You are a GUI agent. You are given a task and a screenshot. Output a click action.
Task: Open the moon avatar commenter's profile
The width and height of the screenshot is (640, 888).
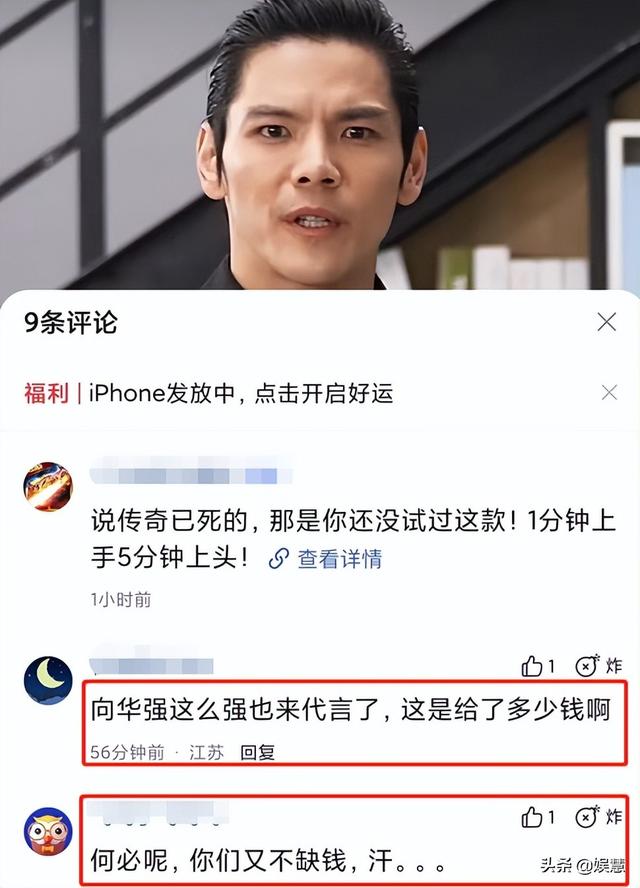(x=48, y=681)
